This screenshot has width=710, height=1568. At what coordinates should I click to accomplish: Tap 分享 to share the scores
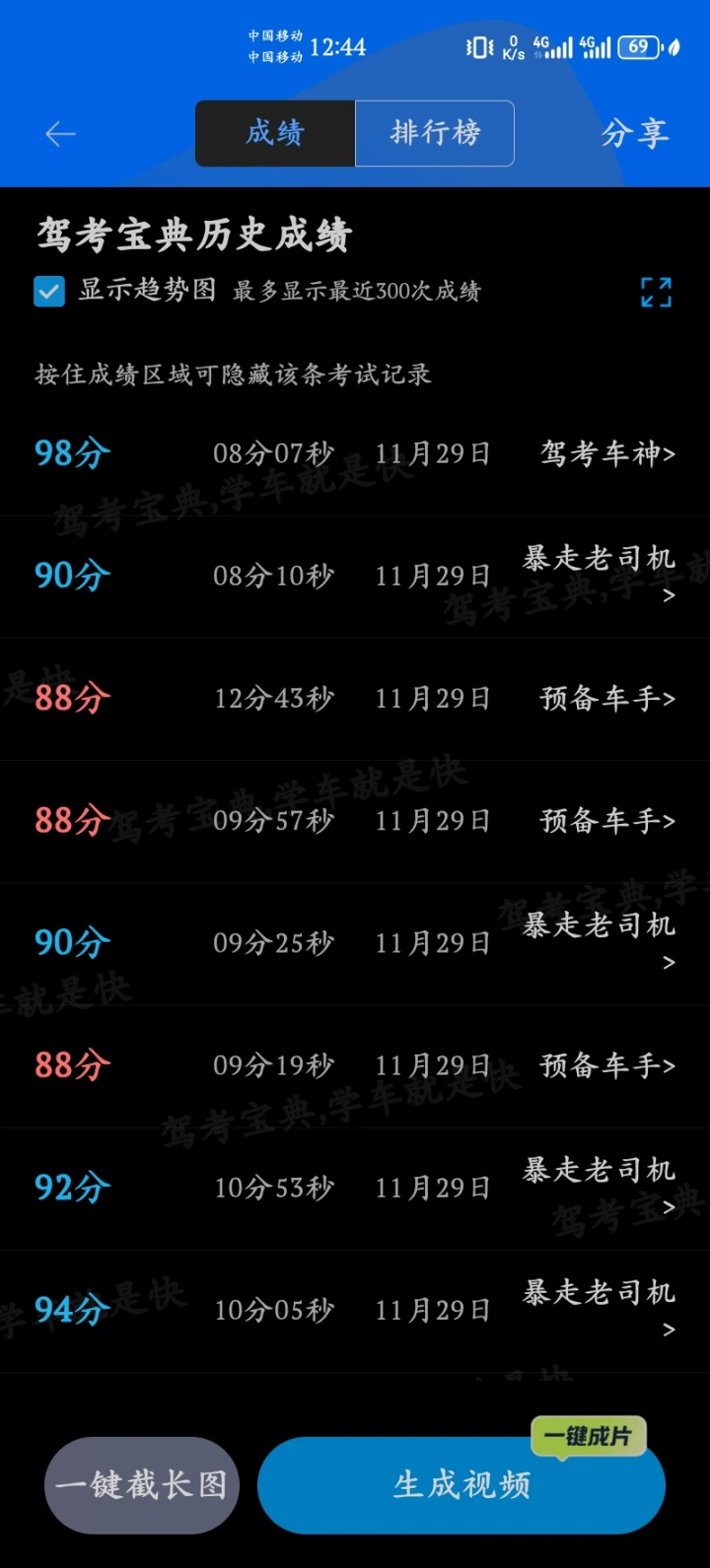pos(634,134)
